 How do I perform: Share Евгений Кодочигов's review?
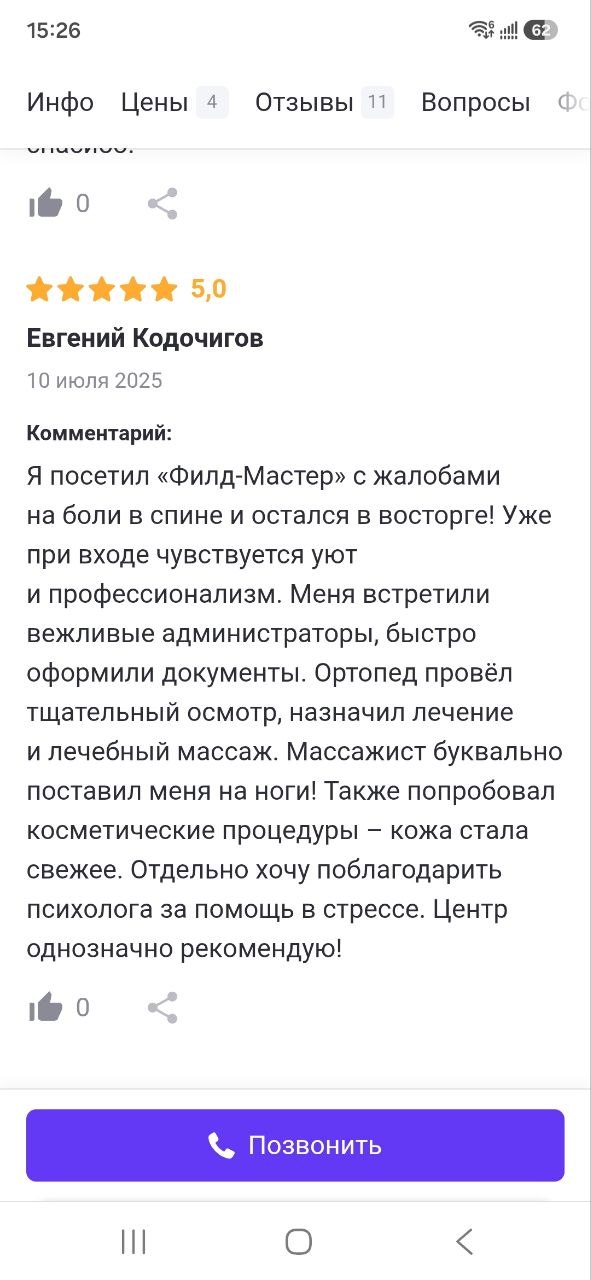[x=162, y=1008]
